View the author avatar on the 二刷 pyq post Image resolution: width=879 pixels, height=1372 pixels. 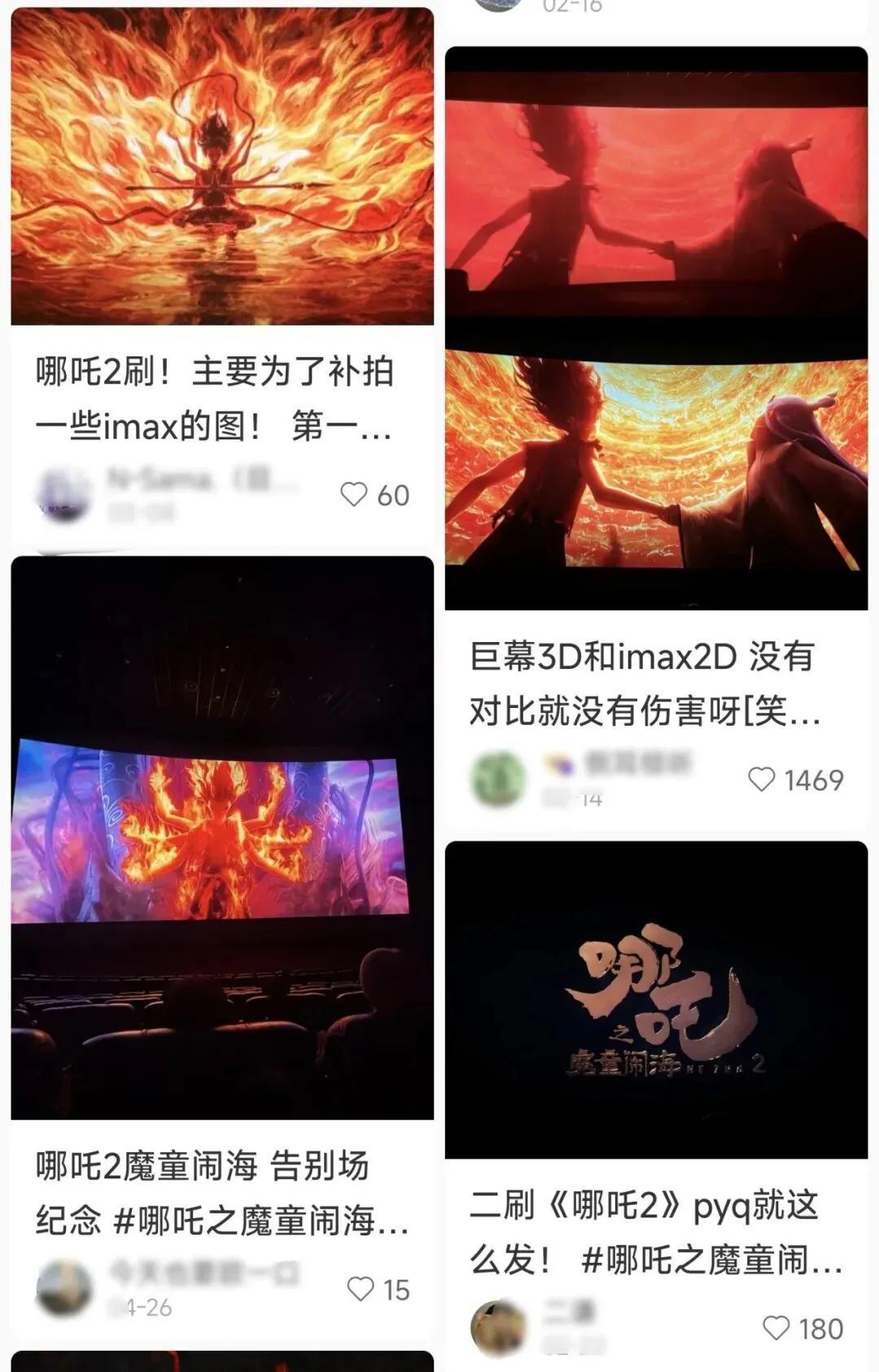[498, 1328]
